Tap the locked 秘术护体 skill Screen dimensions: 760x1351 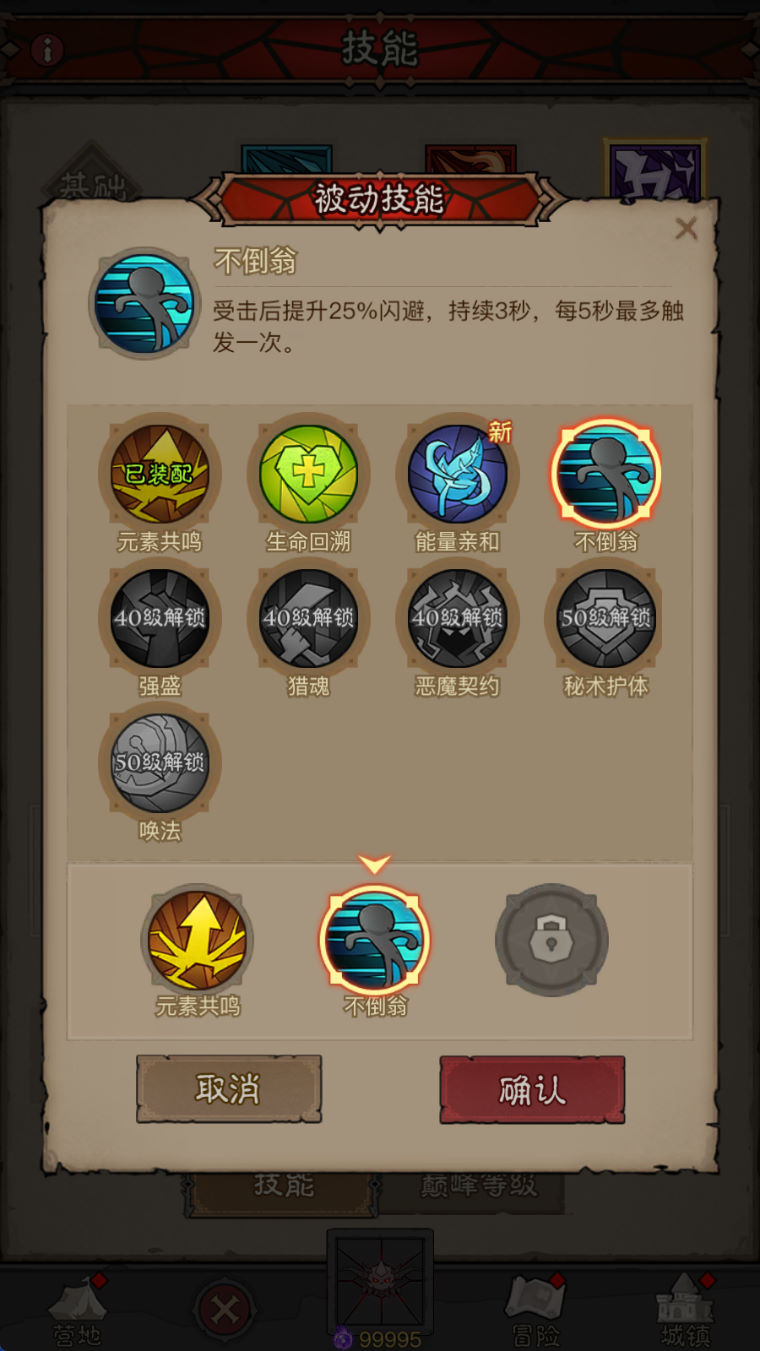click(605, 619)
